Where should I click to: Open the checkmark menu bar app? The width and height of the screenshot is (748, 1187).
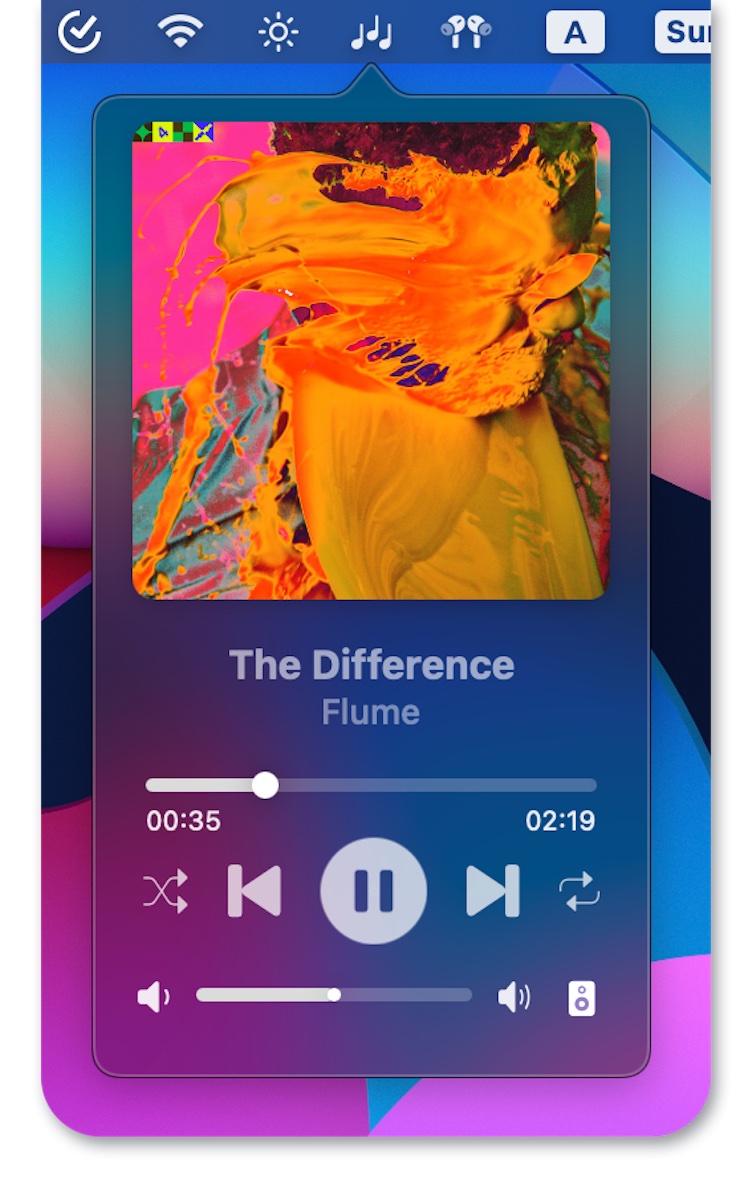pyautogui.click(x=80, y=32)
